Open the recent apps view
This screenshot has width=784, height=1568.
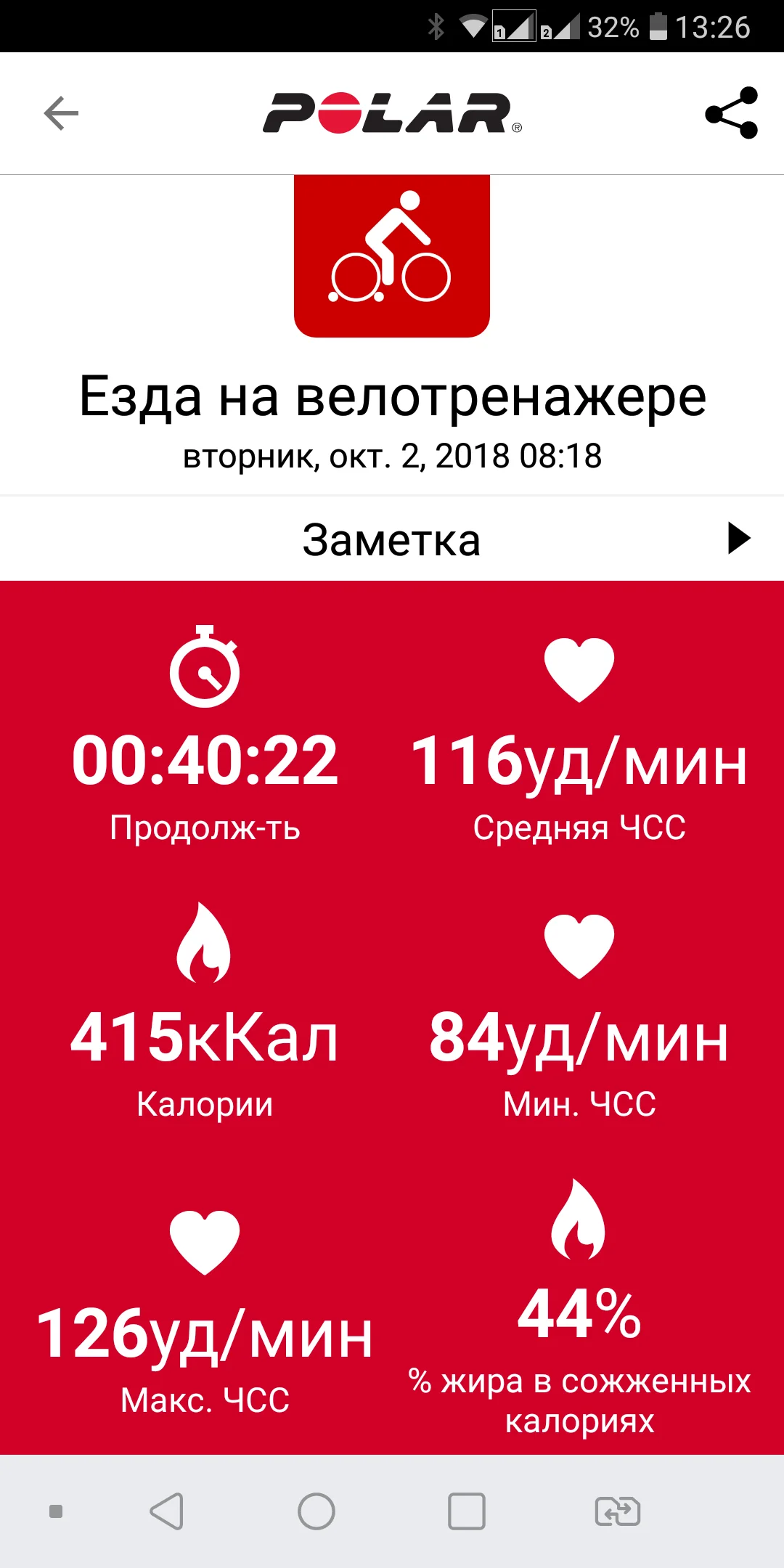[x=467, y=1512]
